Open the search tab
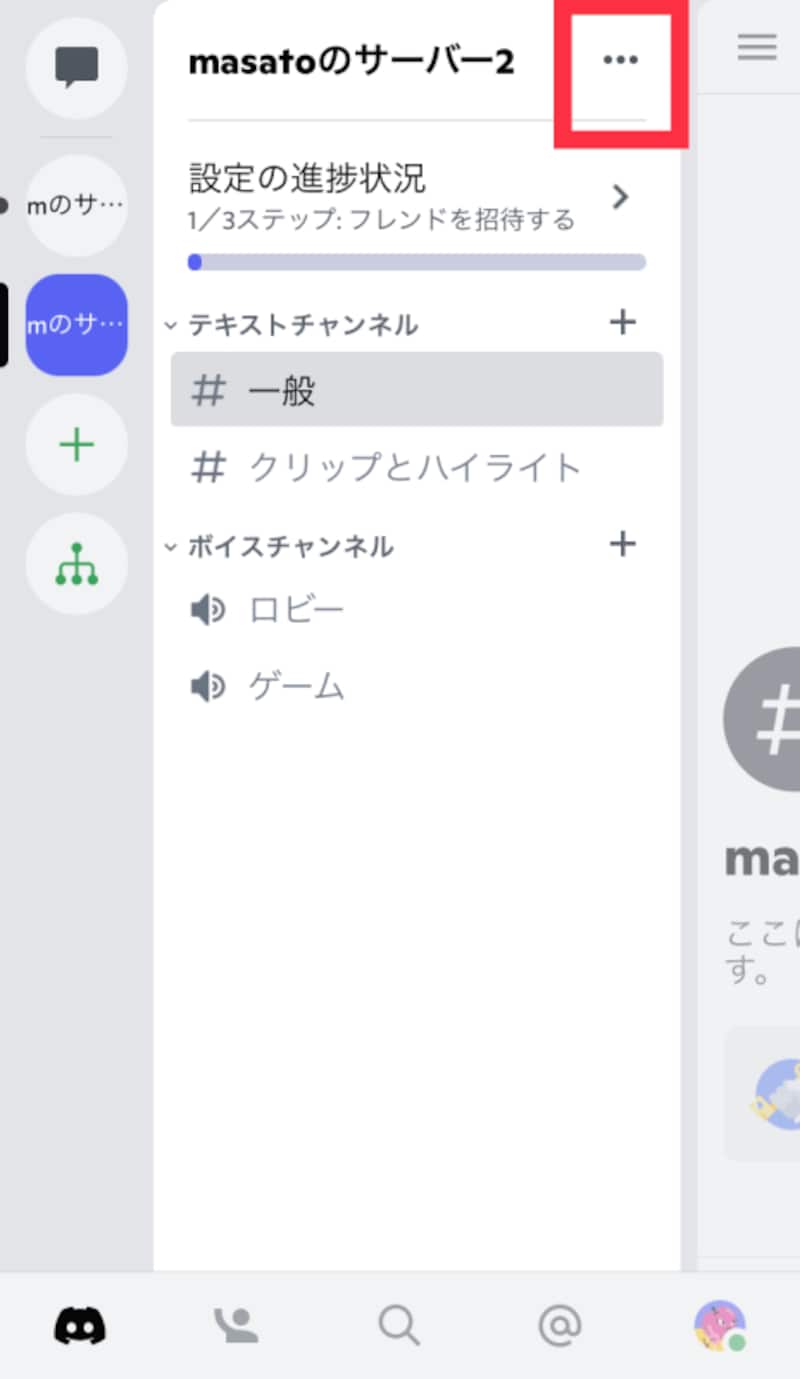The width and height of the screenshot is (800, 1379). pyautogui.click(x=399, y=1326)
